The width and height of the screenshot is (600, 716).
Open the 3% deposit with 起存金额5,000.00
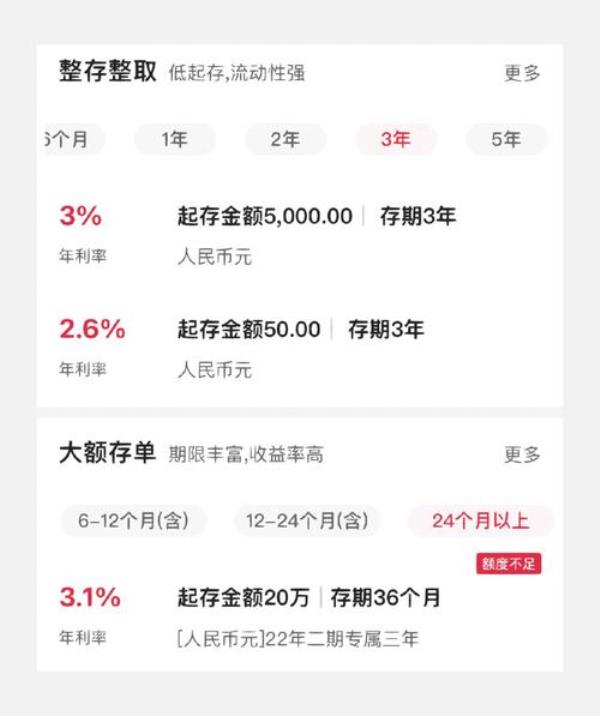pos(300,233)
